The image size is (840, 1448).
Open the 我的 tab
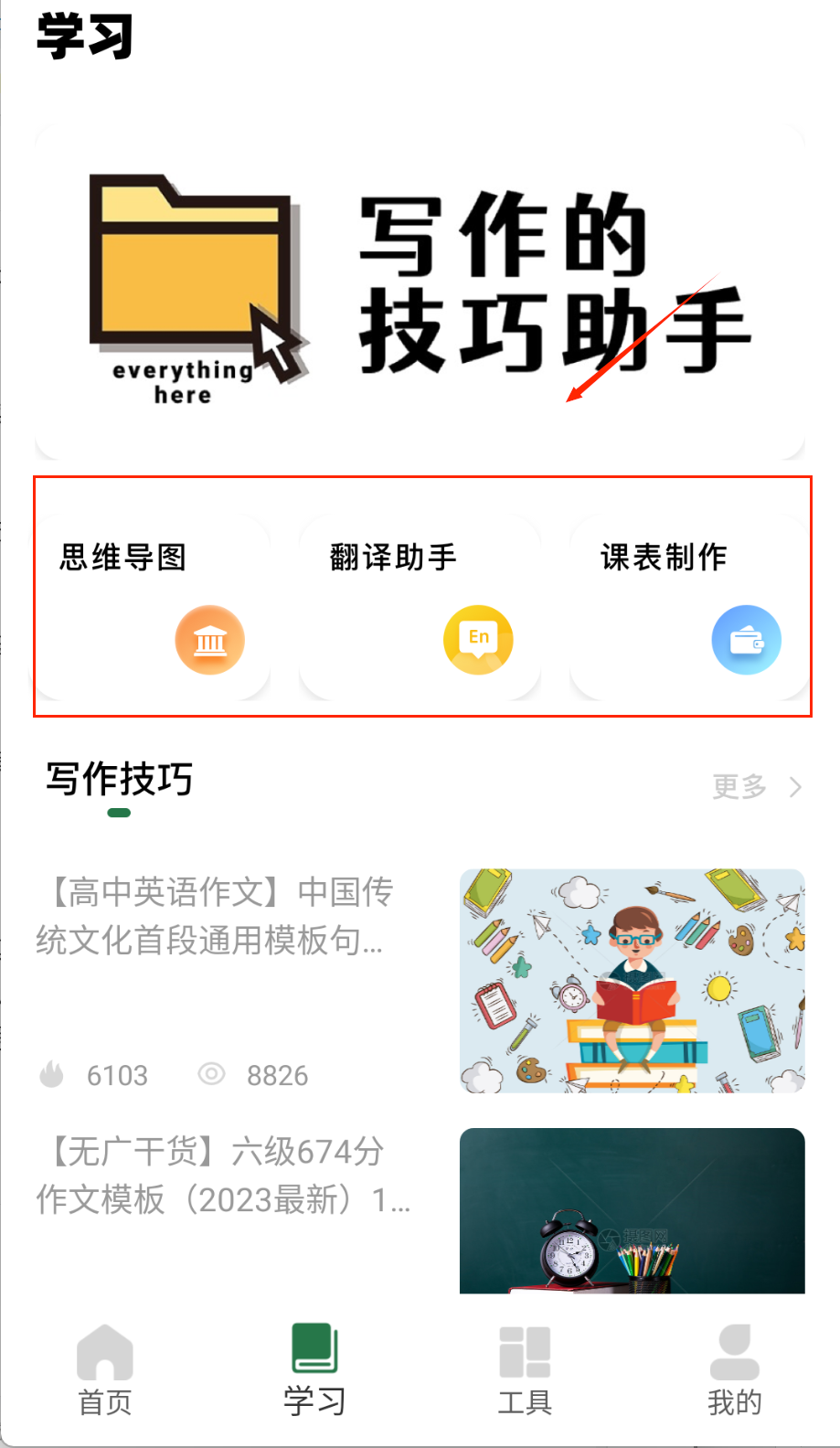pyautogui.click(x=734, y=1369)
